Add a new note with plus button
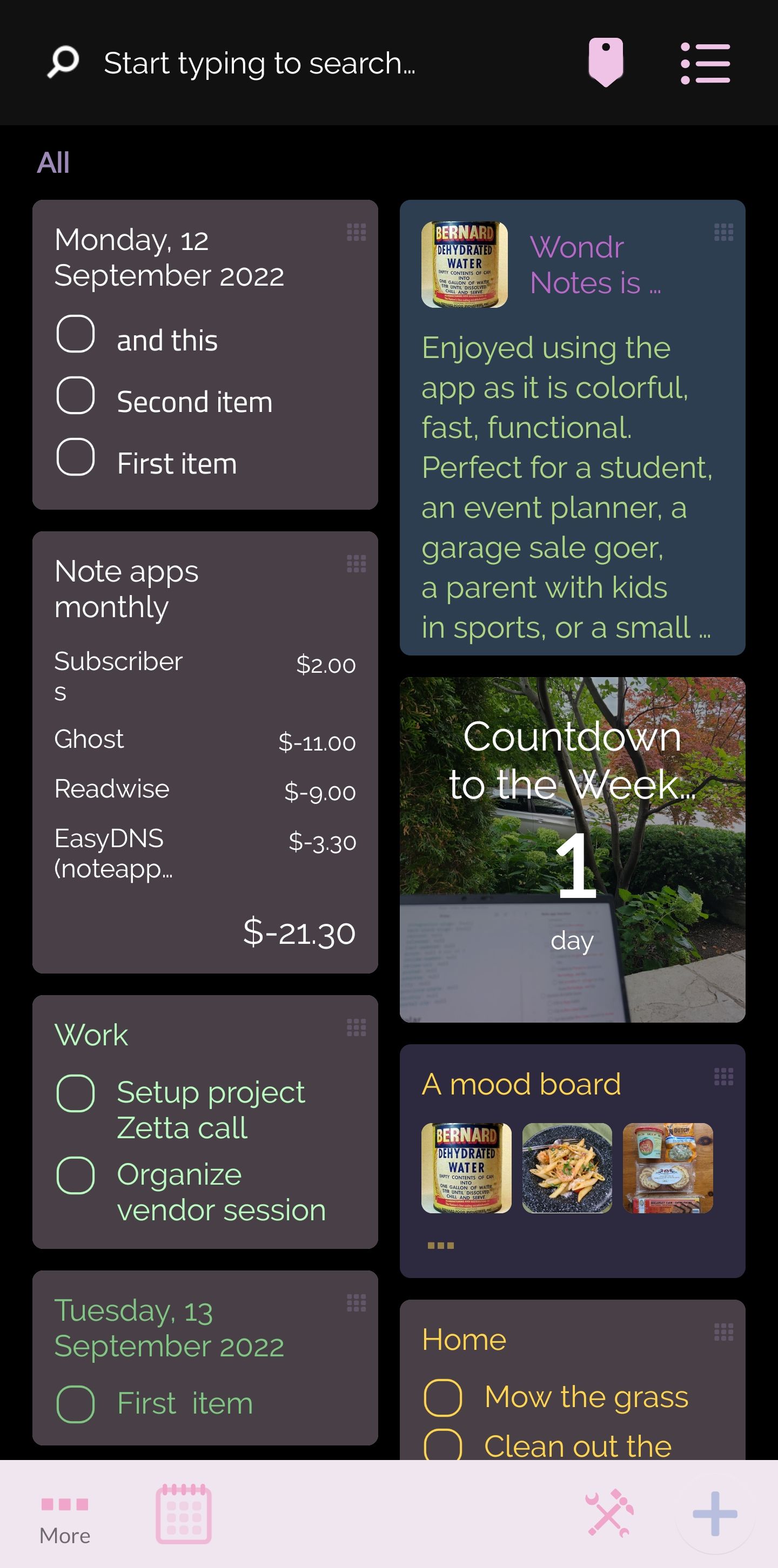 point(715,1514)
